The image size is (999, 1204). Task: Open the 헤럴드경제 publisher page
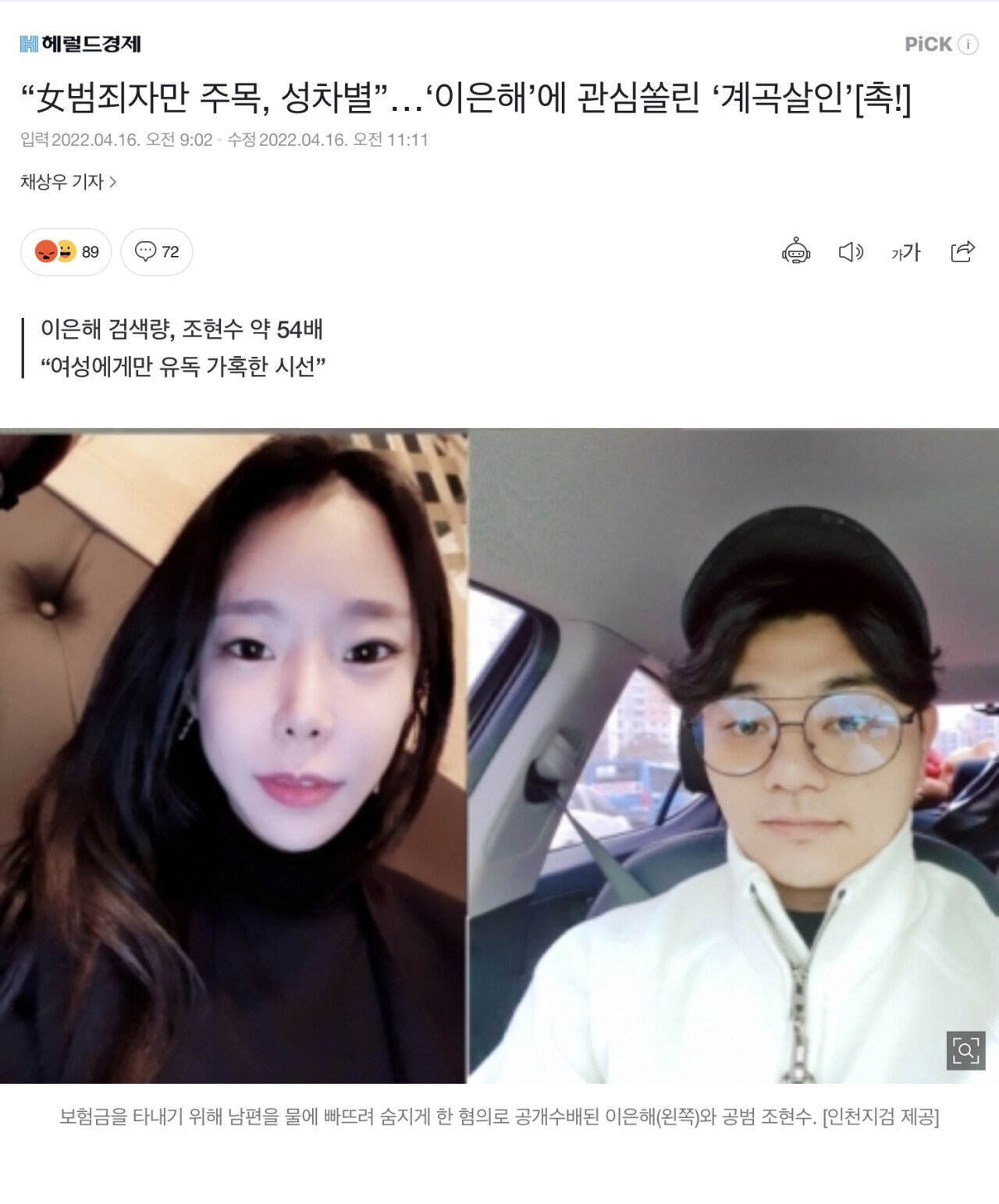(81, 44)
